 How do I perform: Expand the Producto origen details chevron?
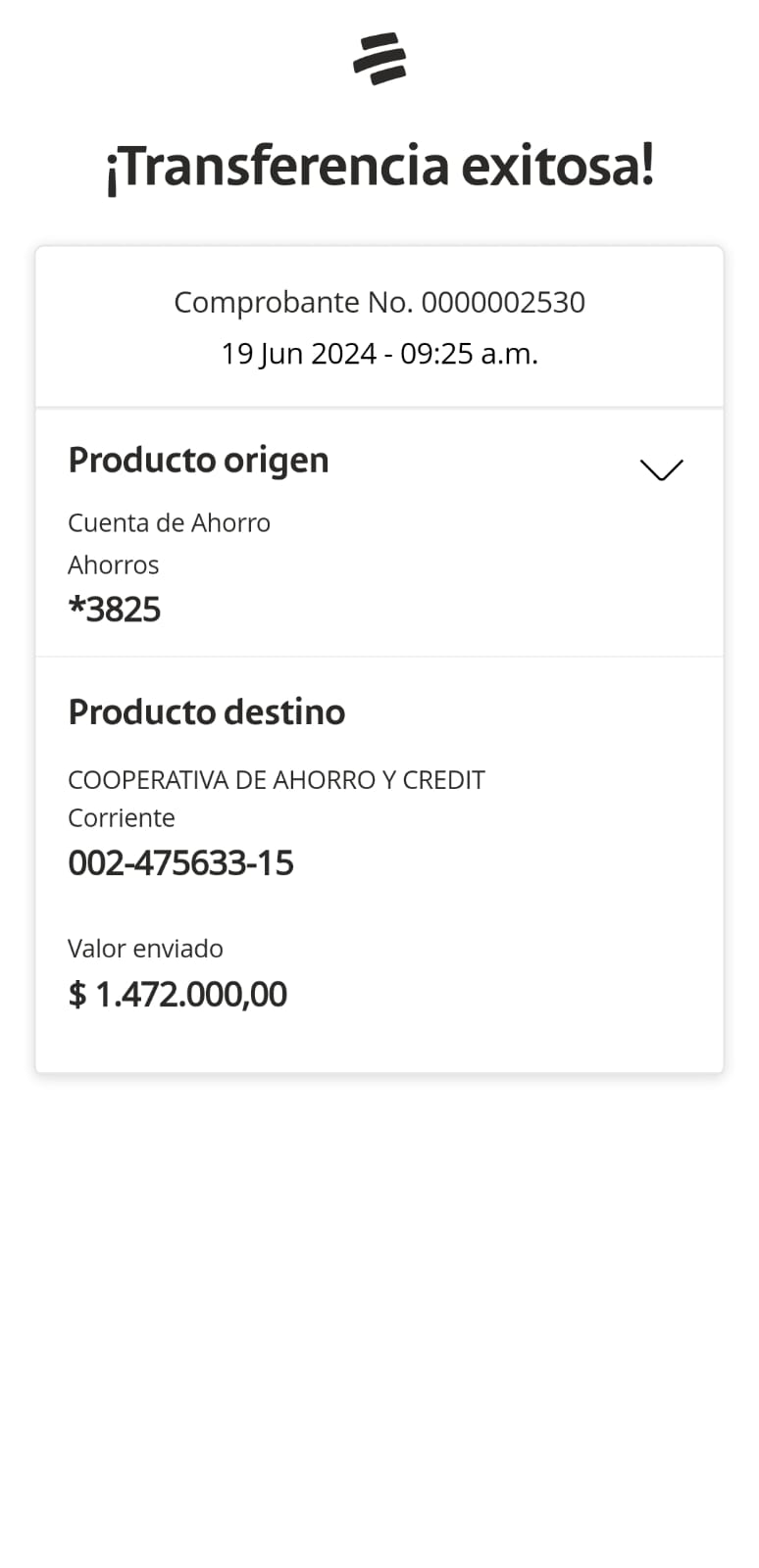[x=661, y=469]
